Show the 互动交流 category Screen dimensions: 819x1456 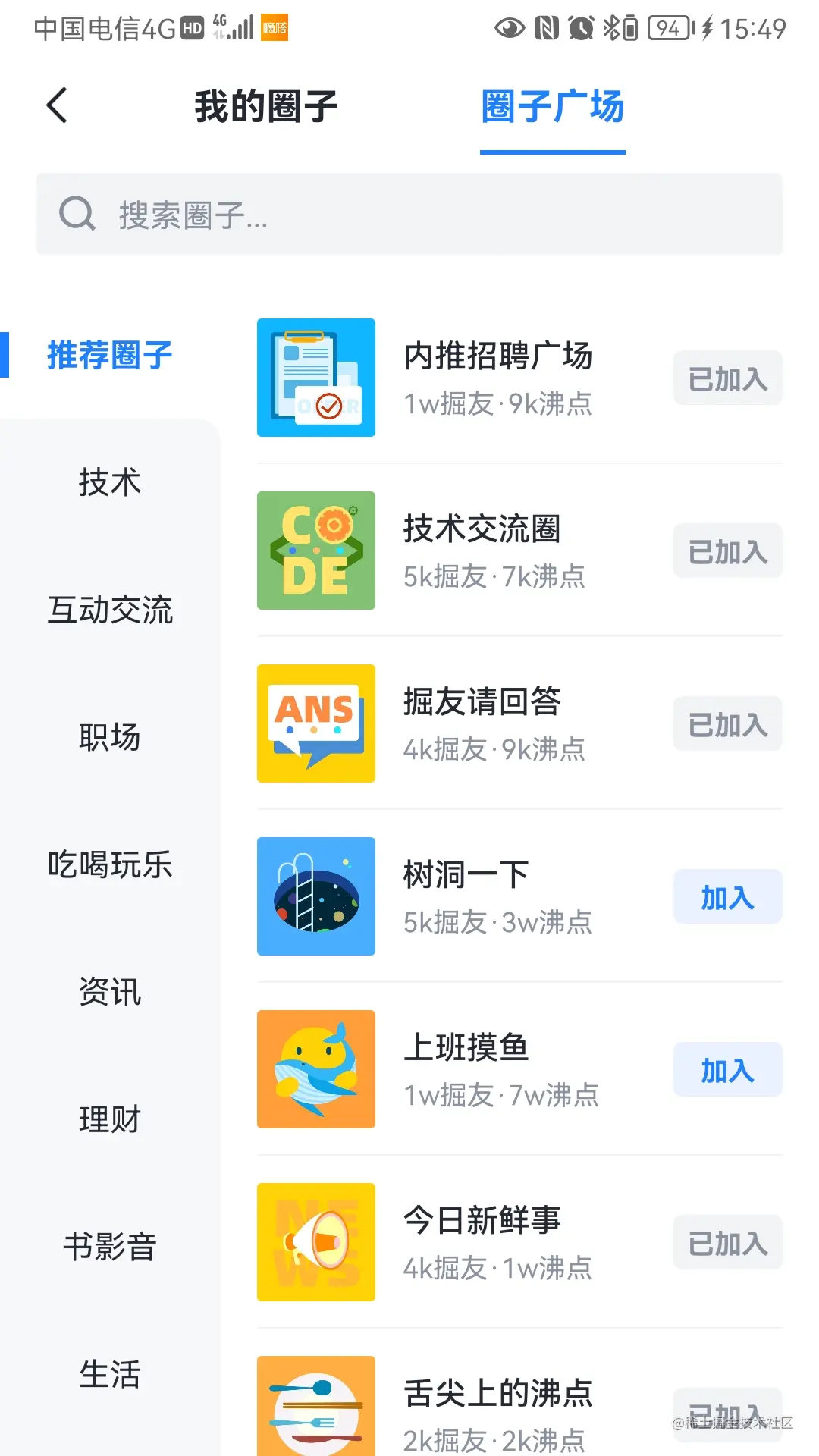click(x=110, y=610)
